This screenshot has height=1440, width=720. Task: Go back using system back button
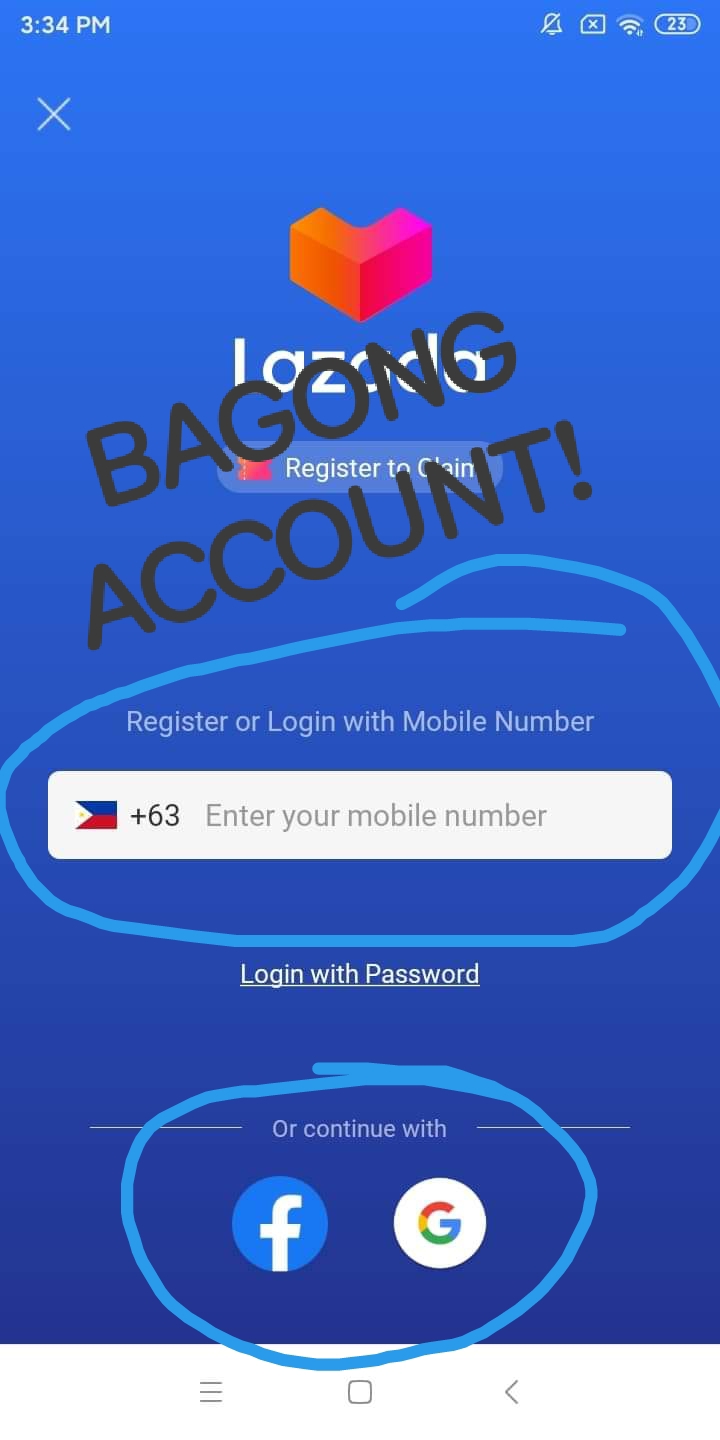pos(511,1391)
